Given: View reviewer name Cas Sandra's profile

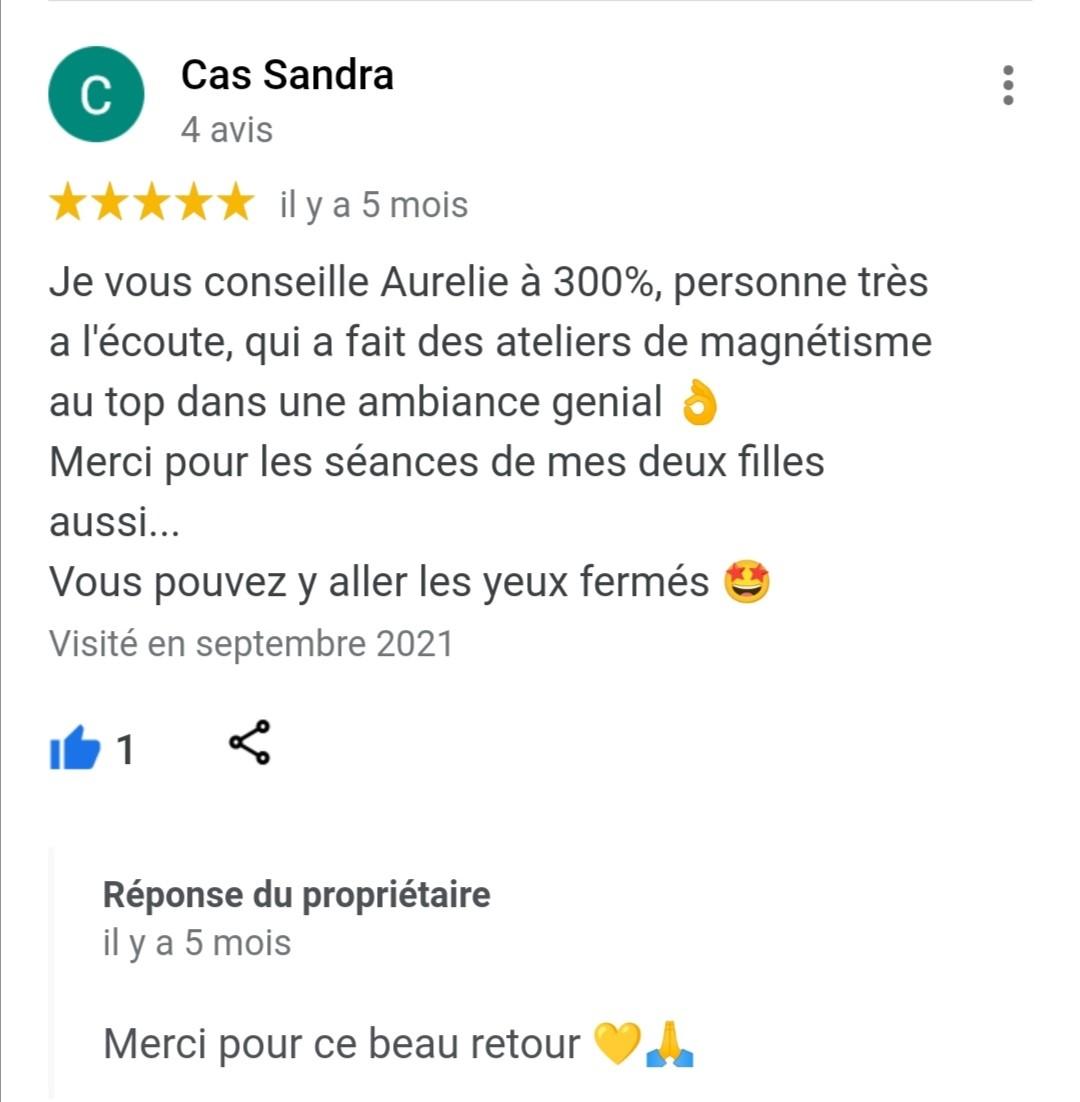Looking at the screenshot, I should coord(287,75).
